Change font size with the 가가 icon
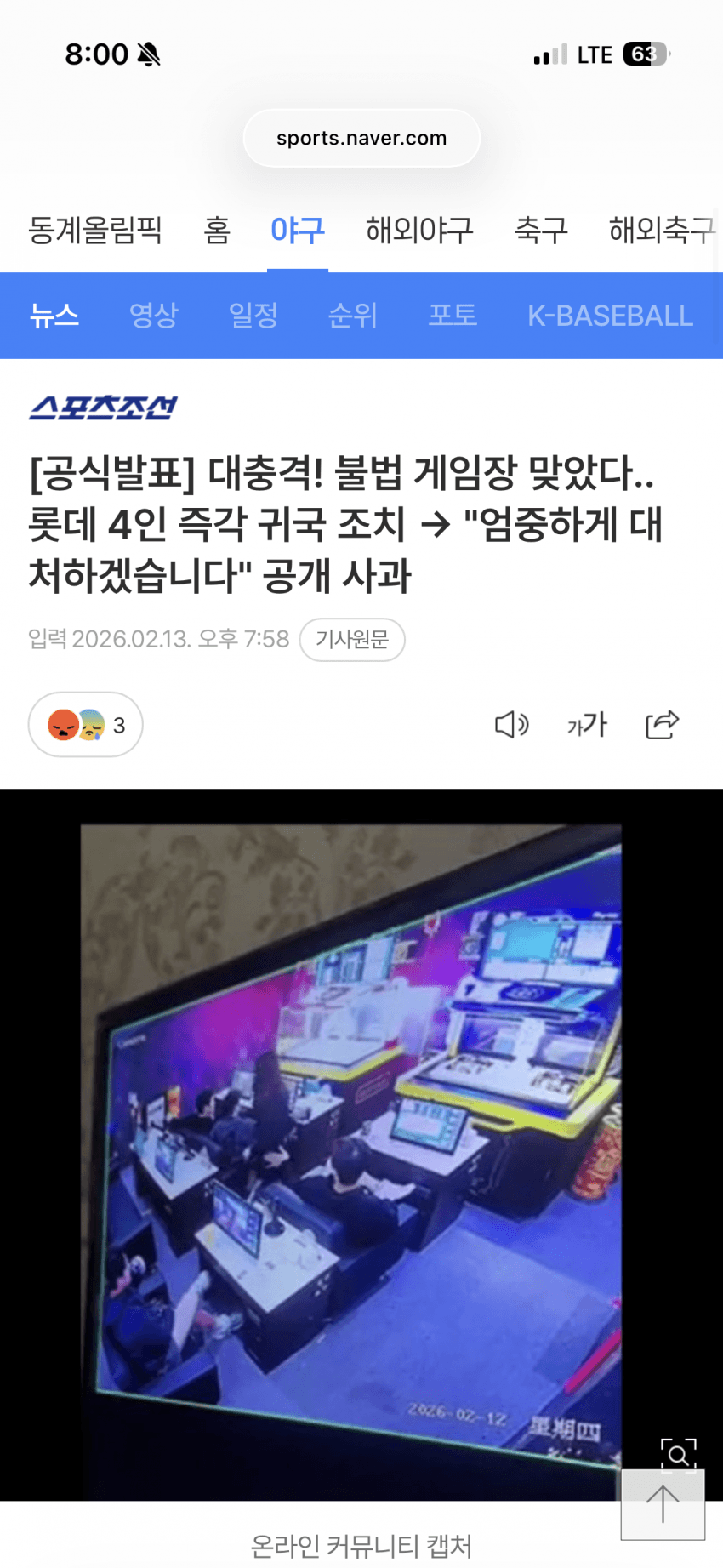This screenshot has height=1568, width=723. point(587,725)
